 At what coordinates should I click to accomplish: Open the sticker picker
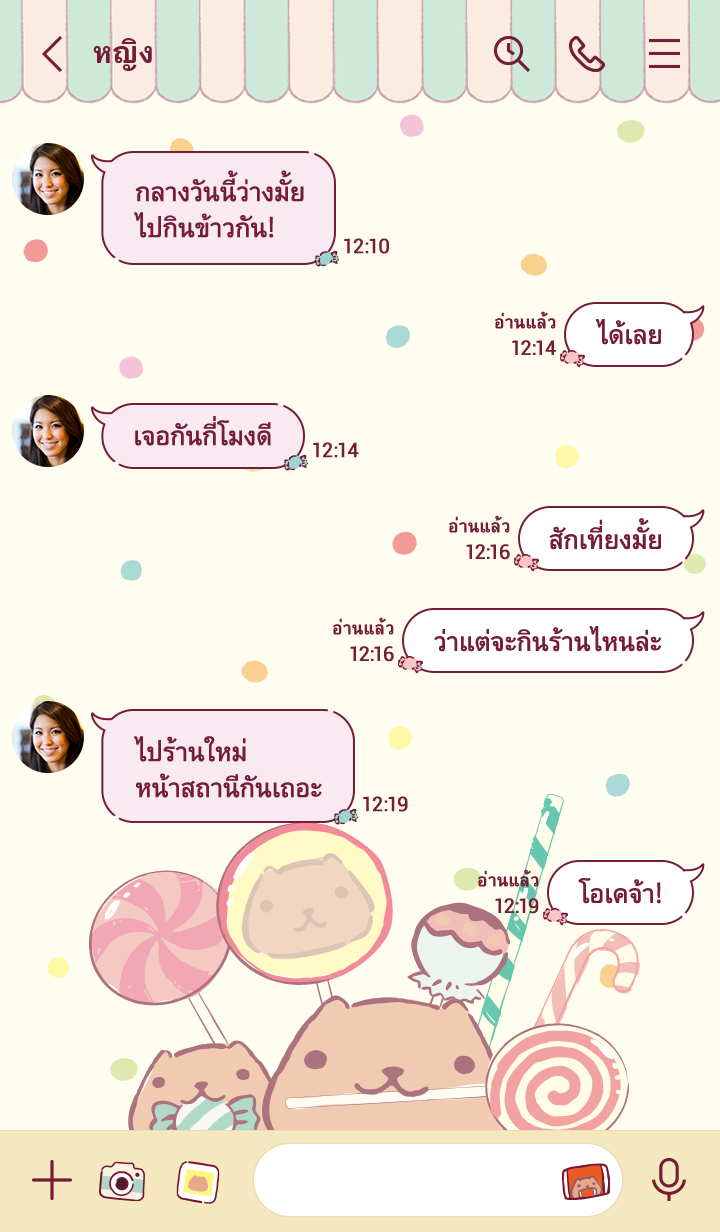[x=586, y=1181]
